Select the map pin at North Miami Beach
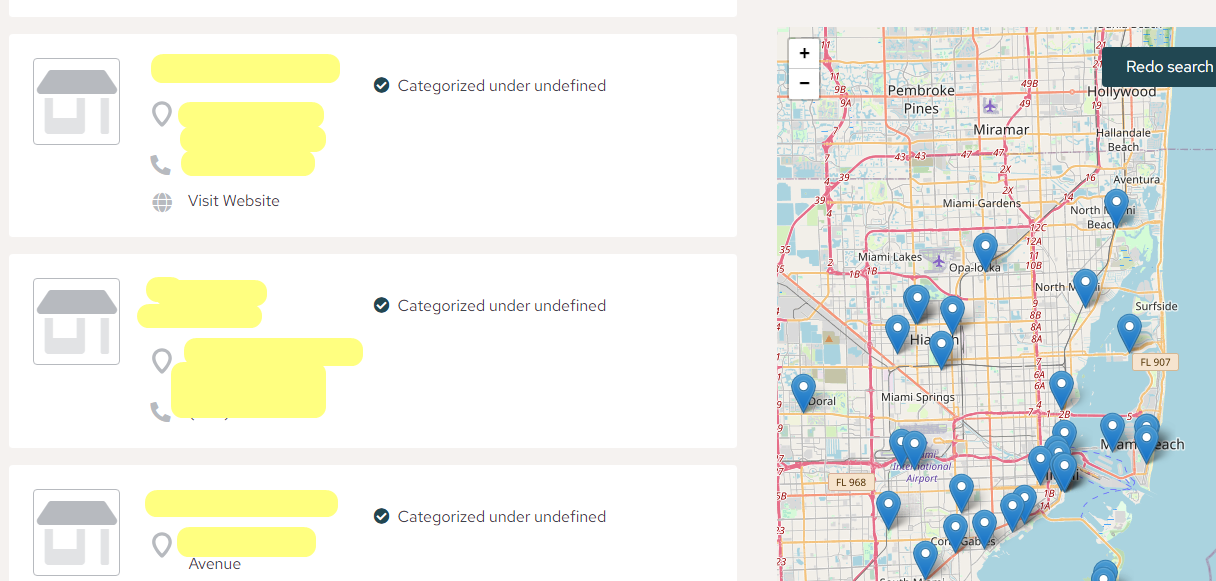This screenshot has height=581, width=1216. 1116,206
